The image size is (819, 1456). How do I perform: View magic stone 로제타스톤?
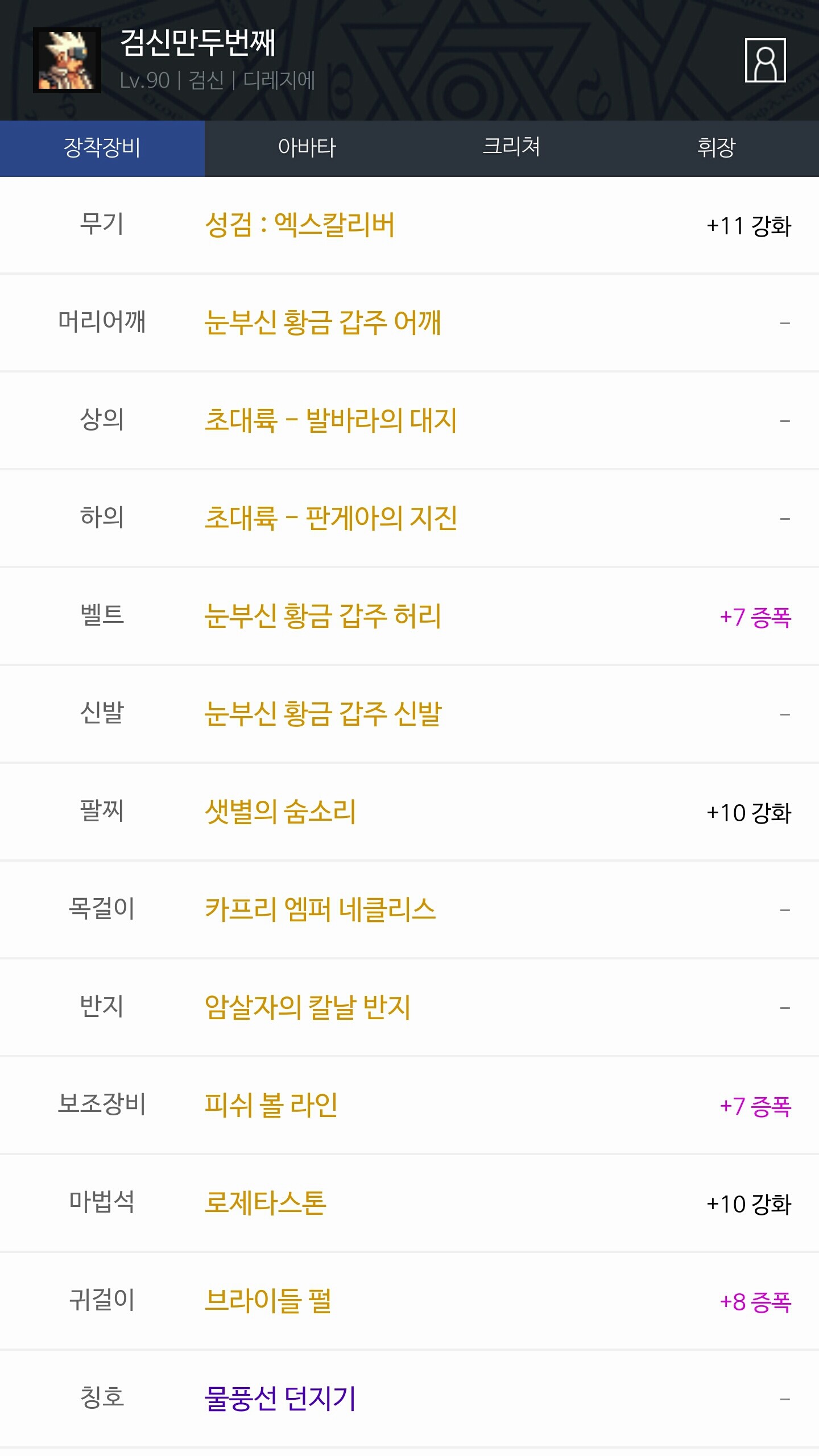(265, 1203)
